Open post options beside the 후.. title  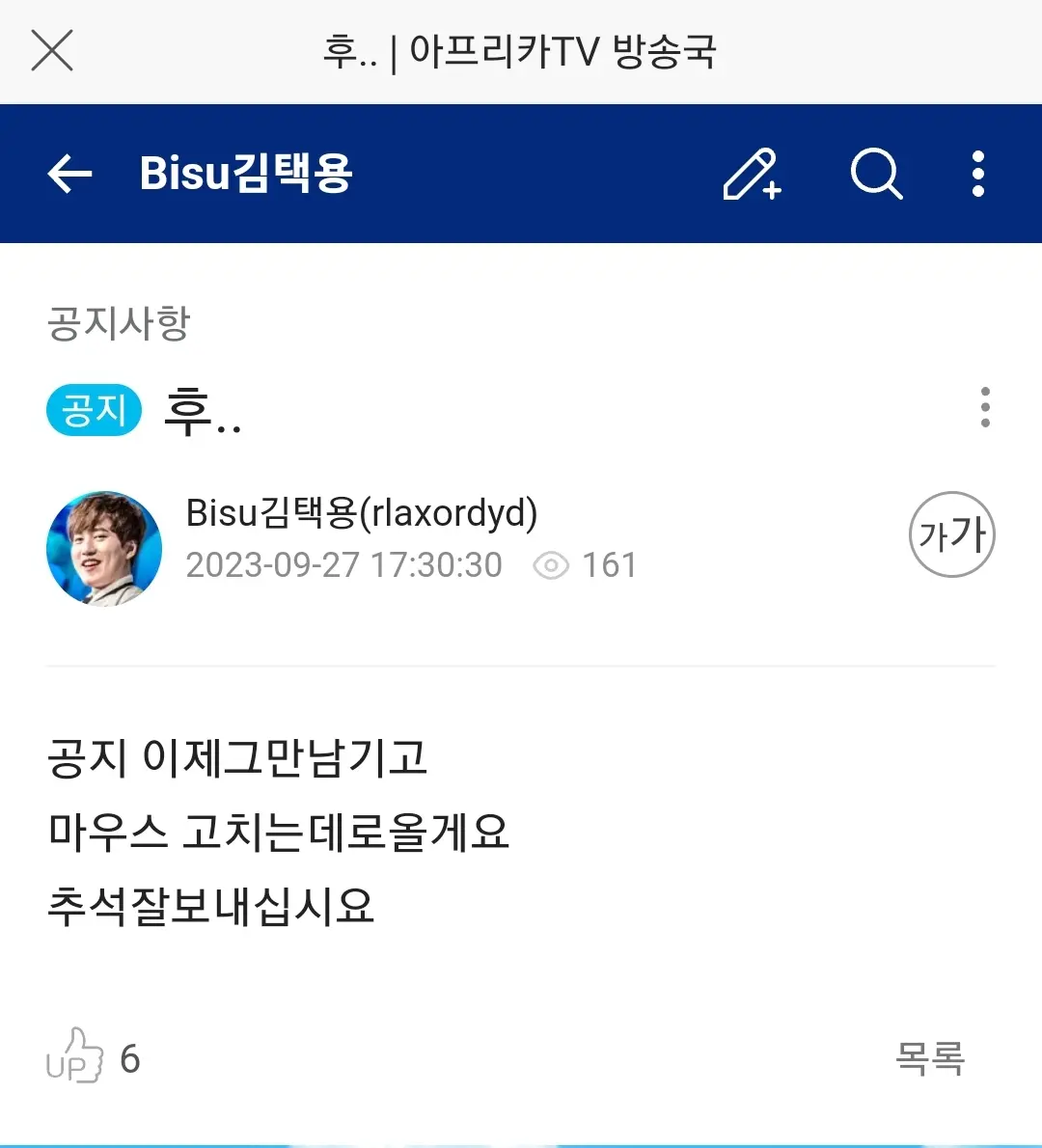click(x=985, y=408)
